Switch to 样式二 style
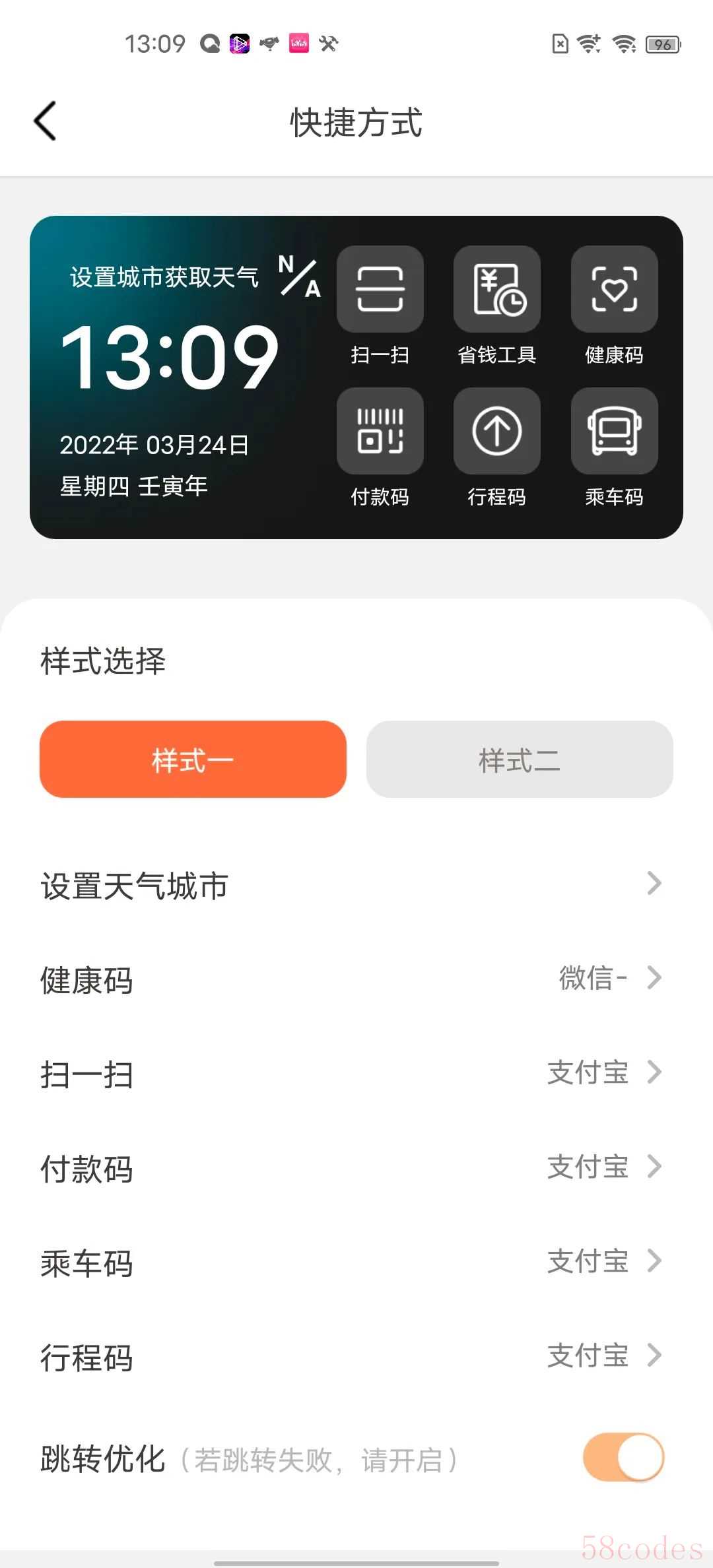 pyautogui.click(x=520, y=760)
